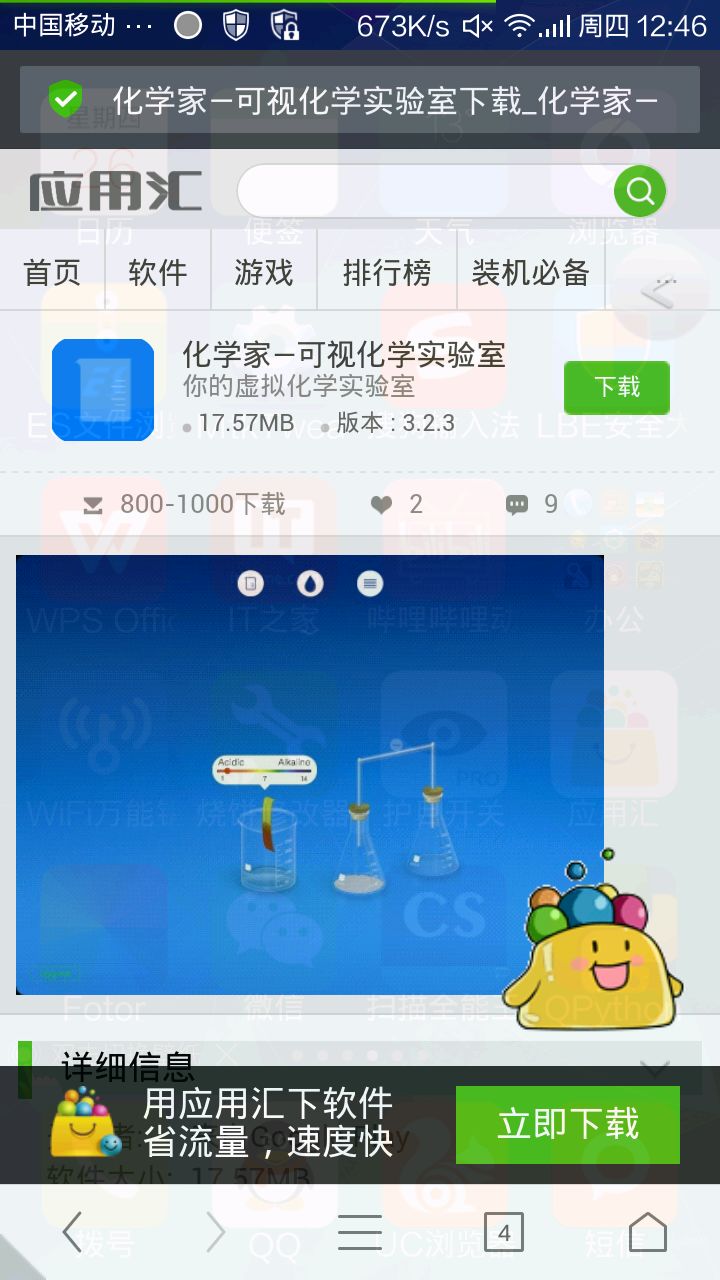The width and height of the screenshot is (720, 1280).
Task: Go to the 排行榜 tab
Action: [386, 272]
